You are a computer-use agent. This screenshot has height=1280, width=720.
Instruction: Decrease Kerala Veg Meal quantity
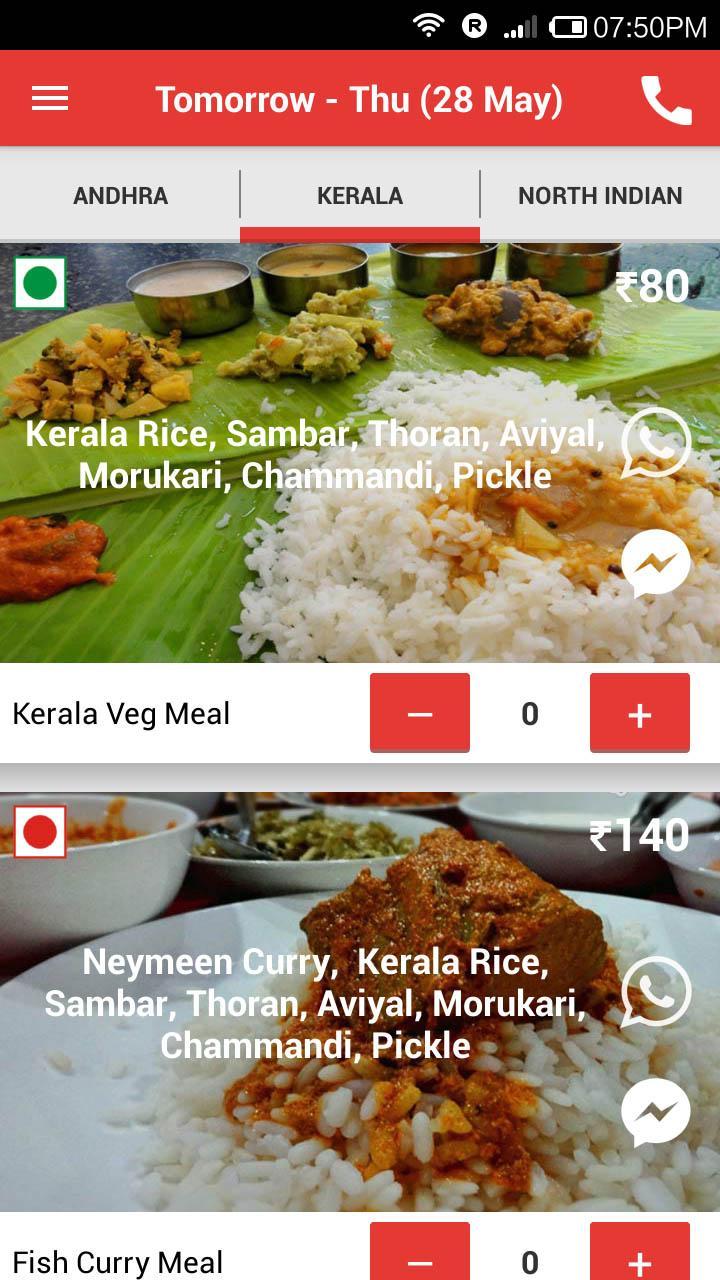420,713
